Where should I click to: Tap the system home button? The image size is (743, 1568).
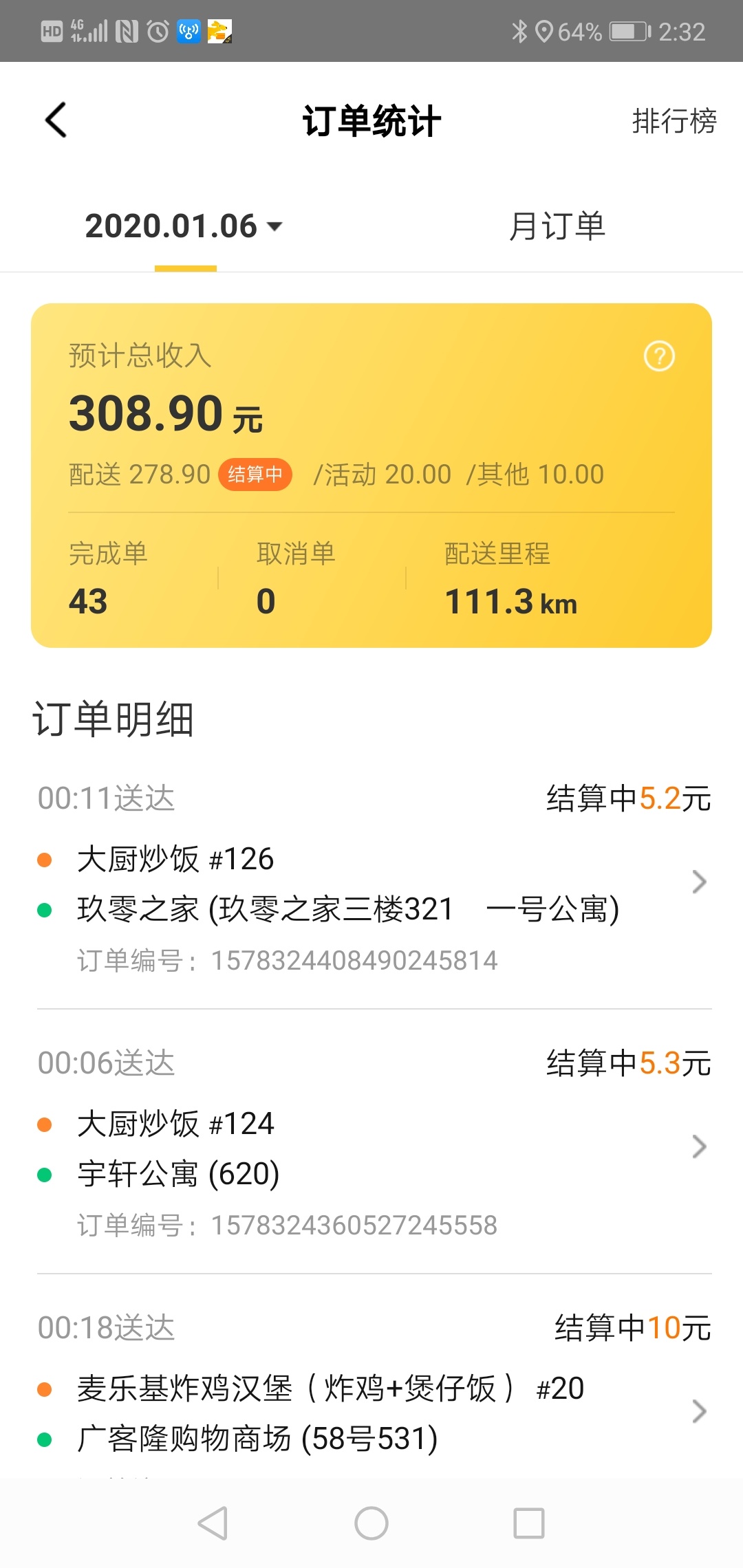coord(371,1523)
